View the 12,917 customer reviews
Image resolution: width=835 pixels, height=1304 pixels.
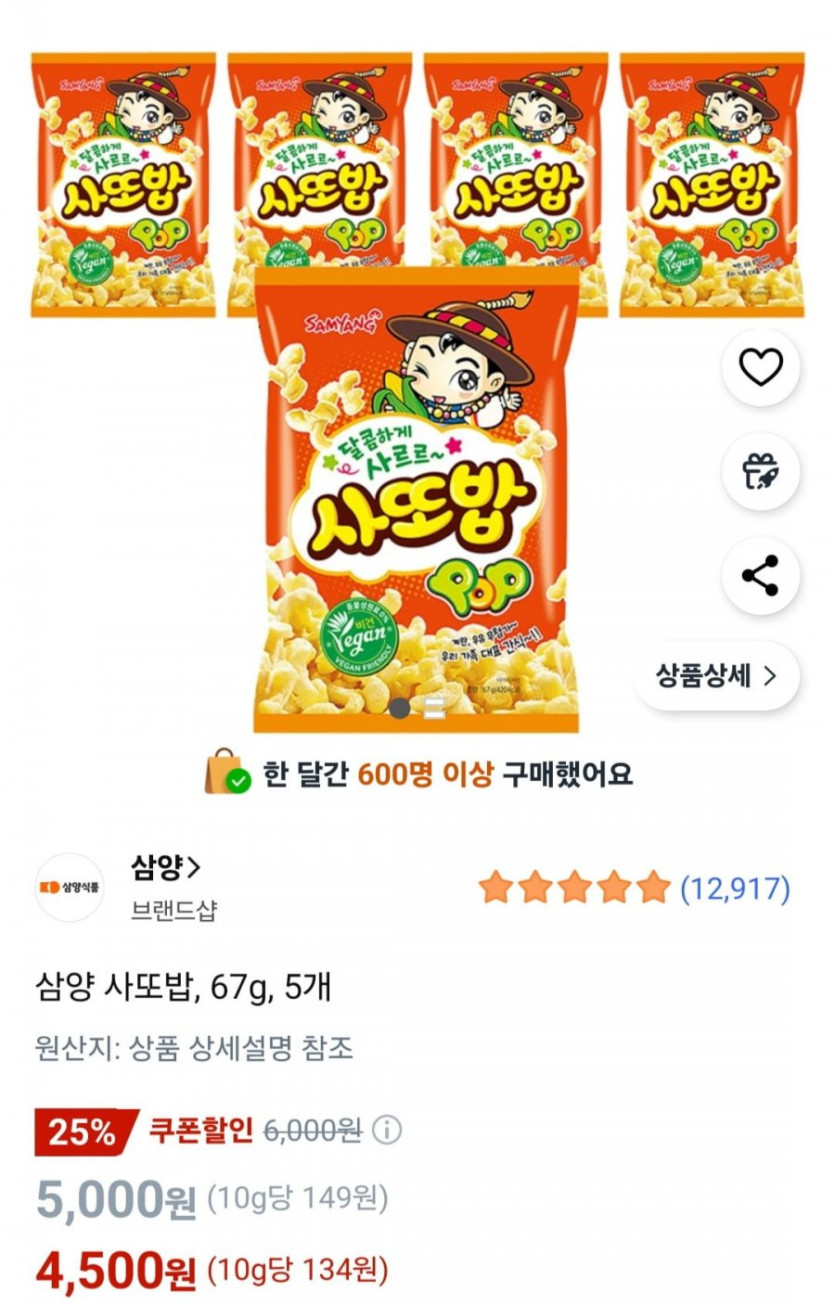point(735,887)
